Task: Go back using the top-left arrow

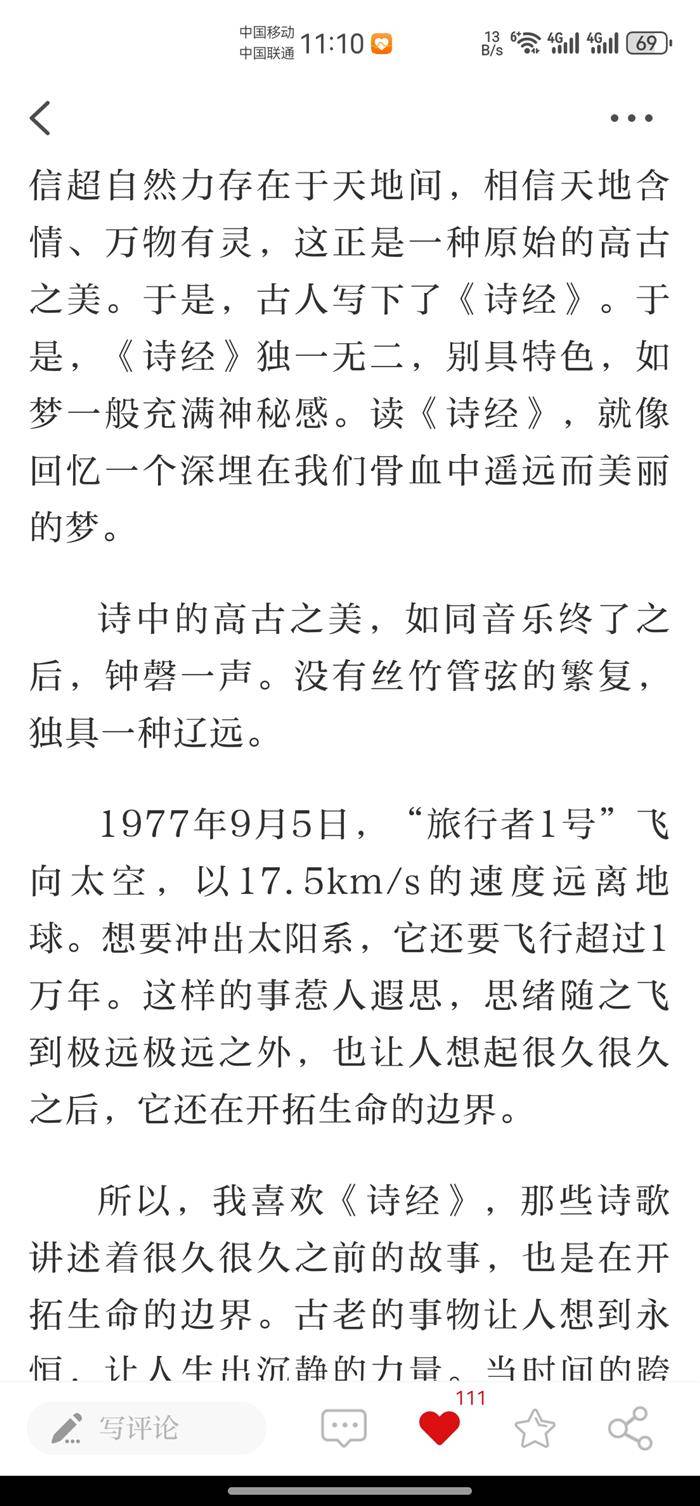Action: pyautogui.click(x=40, y=118)
